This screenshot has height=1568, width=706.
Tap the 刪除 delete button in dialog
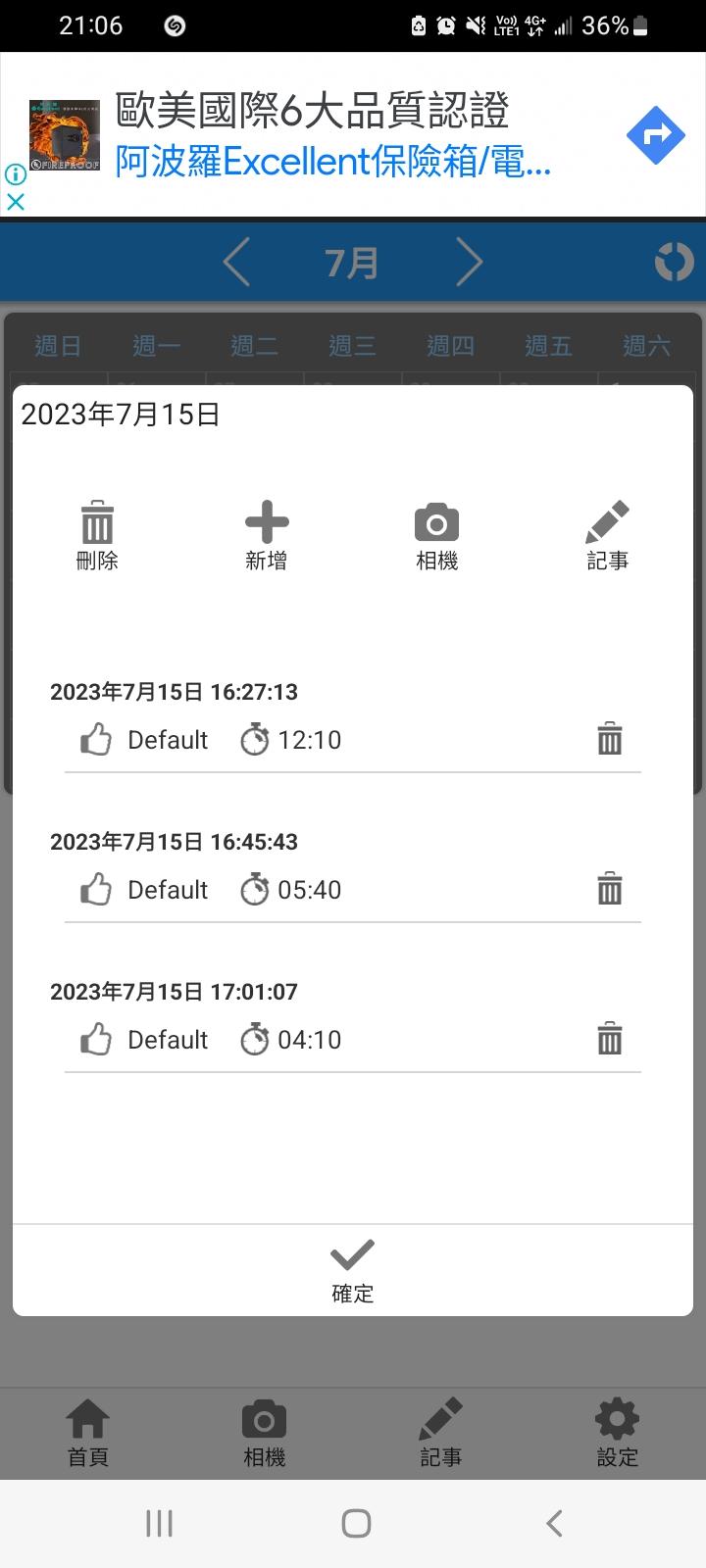[97, 535]
